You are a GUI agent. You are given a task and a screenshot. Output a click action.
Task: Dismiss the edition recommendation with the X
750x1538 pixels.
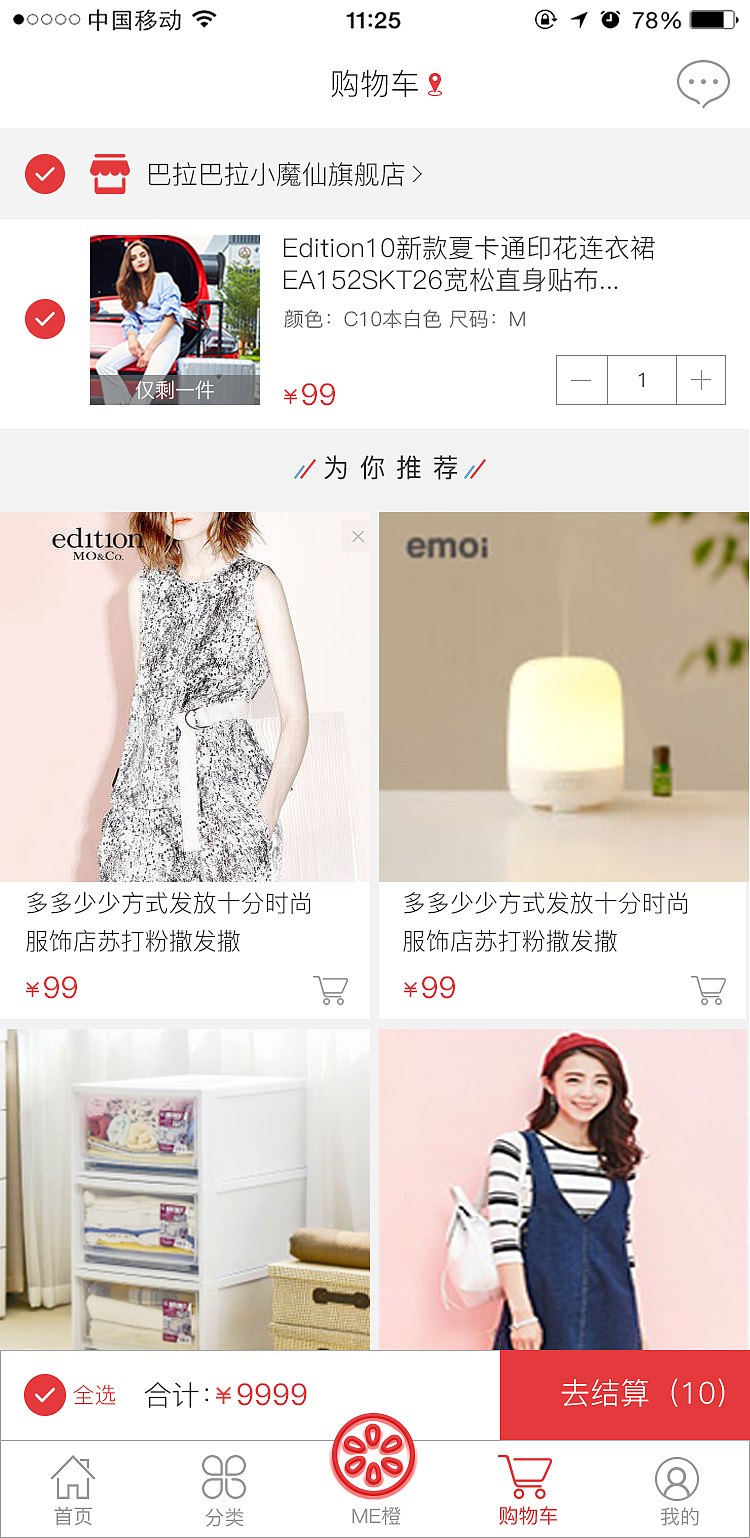pyautogui.click(x=356, y=537)
